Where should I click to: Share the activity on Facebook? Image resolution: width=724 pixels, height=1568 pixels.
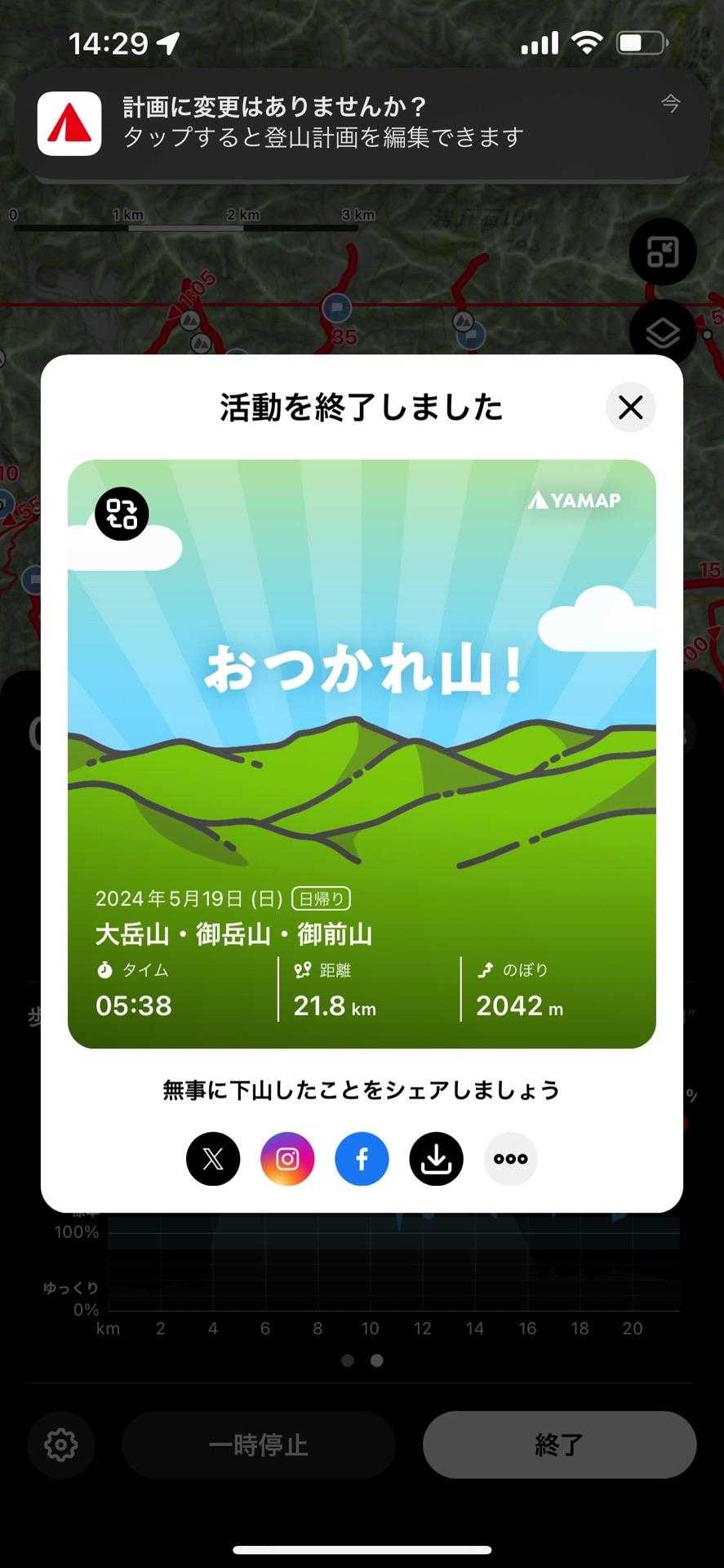click(362, 1158)
